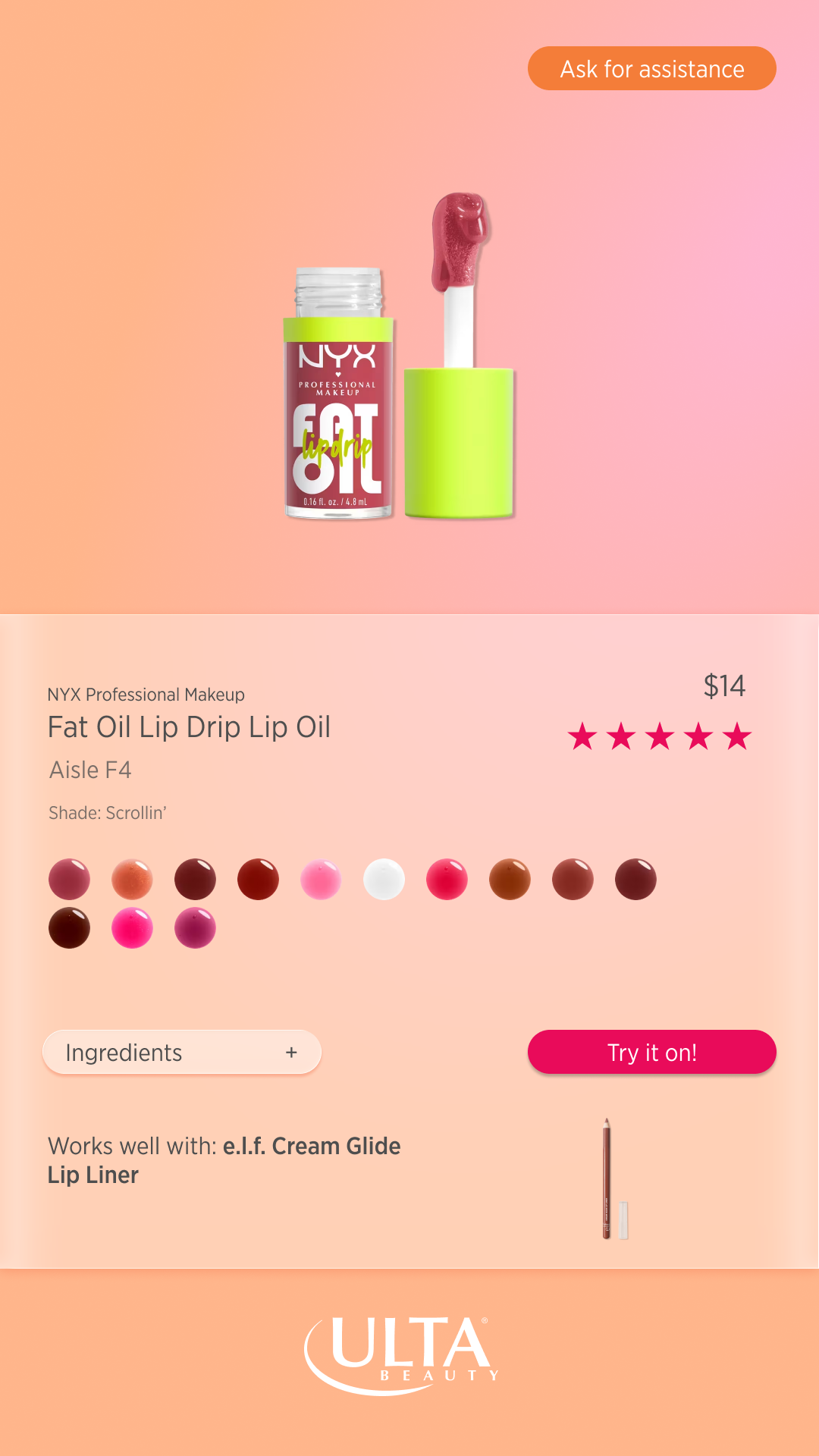819x1456 pixels.
Task: Select the first mauve rose shade
Action: 69,880
